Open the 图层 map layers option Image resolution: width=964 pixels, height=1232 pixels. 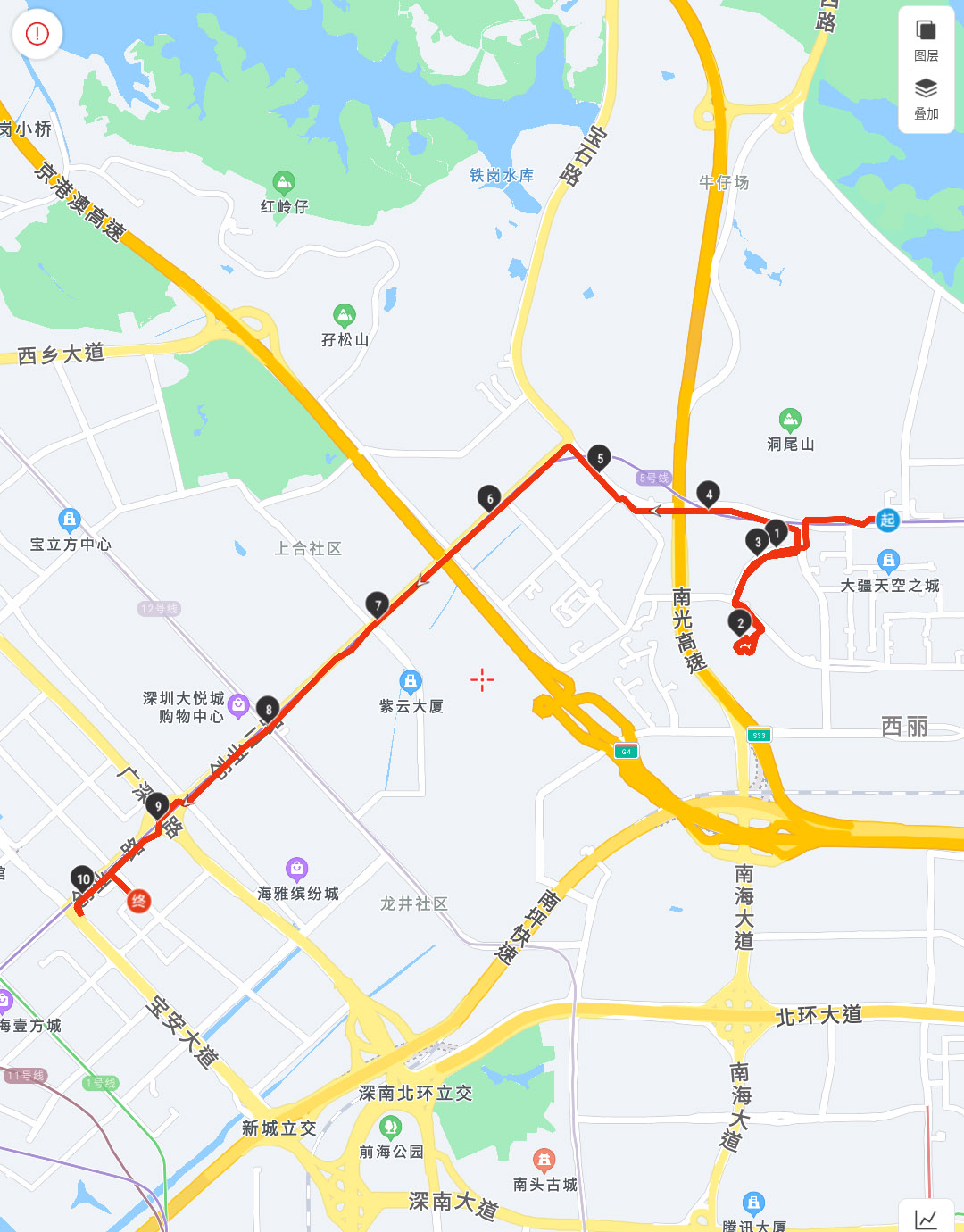(926, 40)
